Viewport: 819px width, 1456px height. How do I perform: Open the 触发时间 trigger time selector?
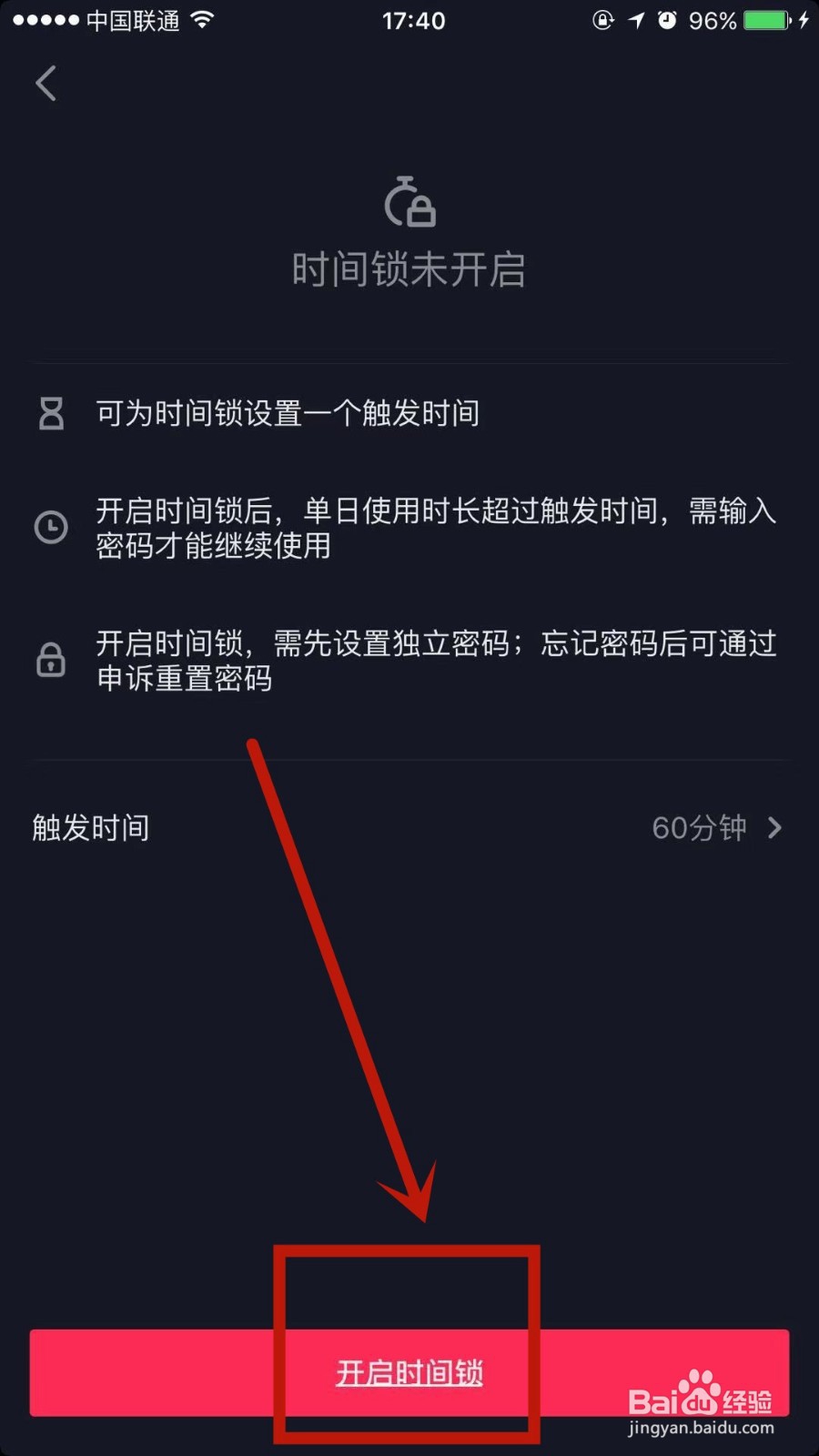tap(89, 828)
